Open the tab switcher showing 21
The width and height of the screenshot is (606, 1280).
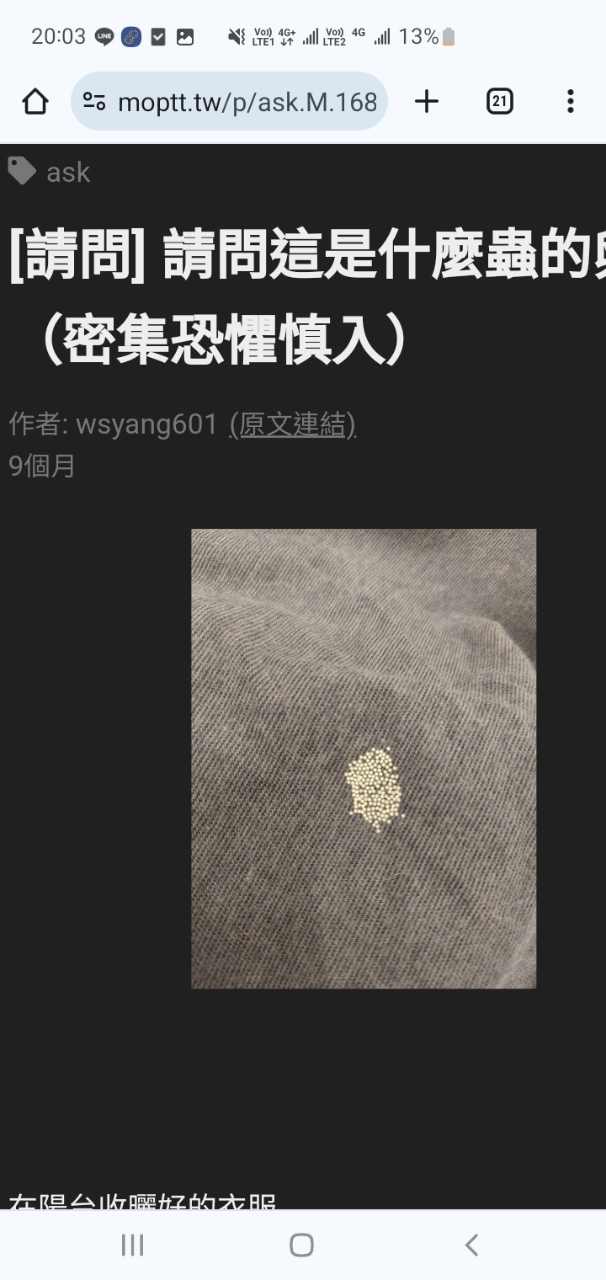[x=499, y=101]
